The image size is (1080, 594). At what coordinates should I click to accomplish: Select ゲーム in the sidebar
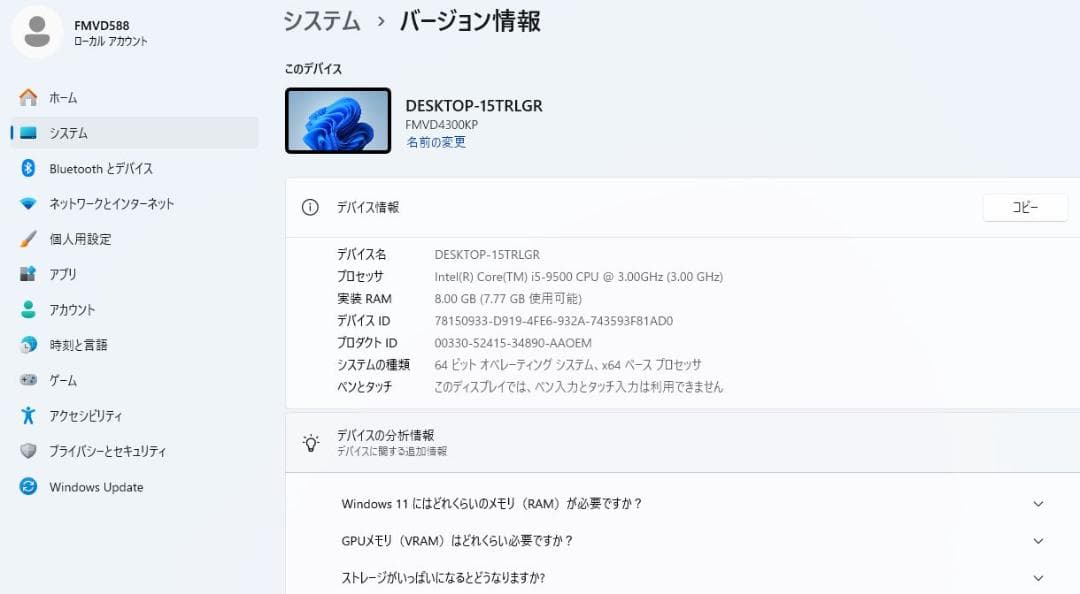(x=63, y=381)
